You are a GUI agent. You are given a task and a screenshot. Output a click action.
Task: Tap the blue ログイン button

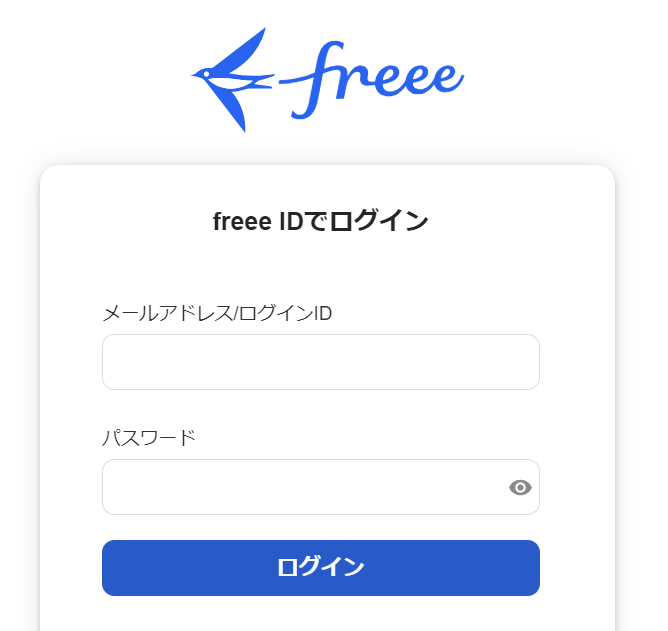pyautogui.click(x=320, y=568)
